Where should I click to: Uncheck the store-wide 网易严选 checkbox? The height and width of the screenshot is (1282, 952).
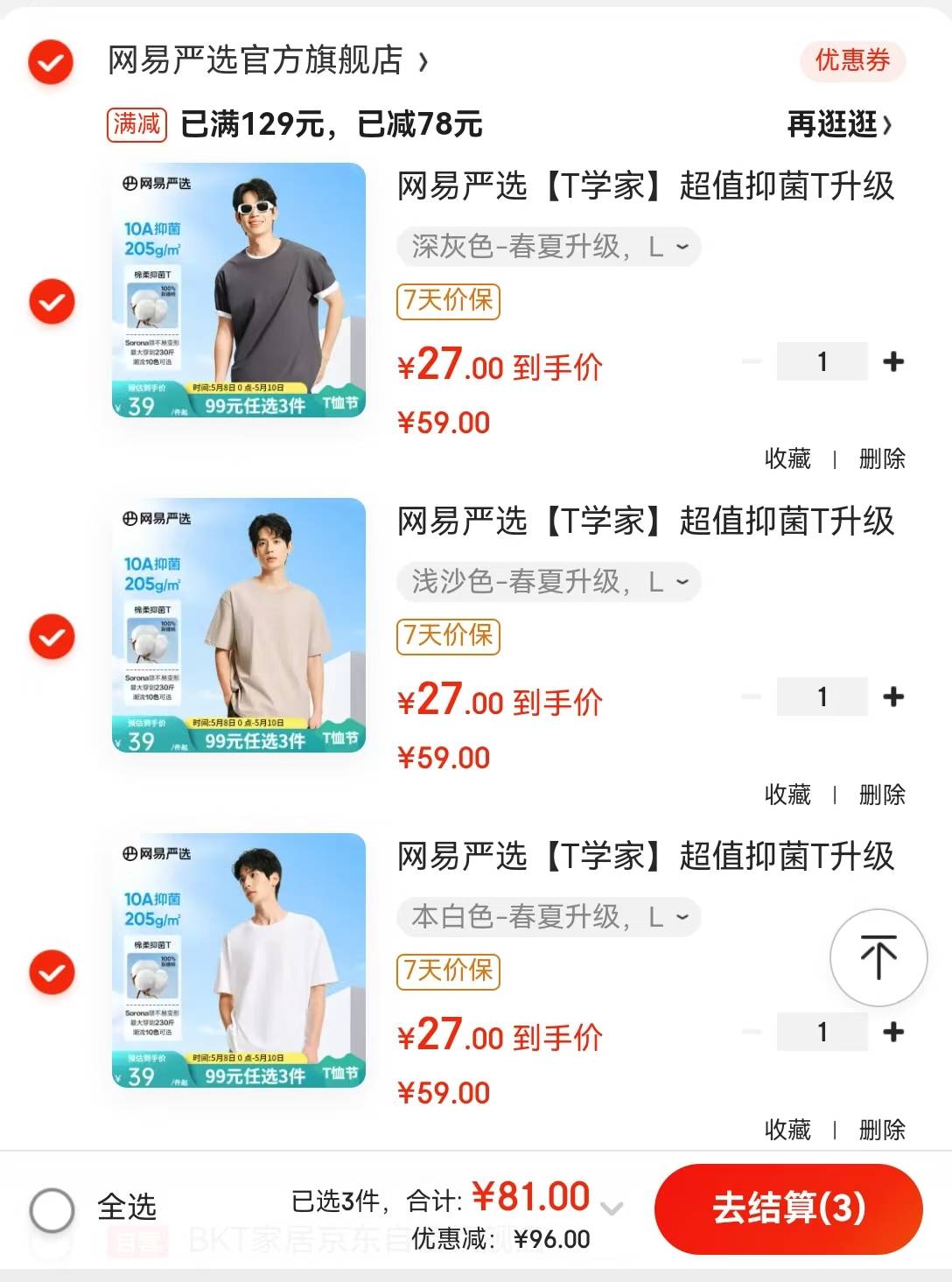tap(51, 62)
